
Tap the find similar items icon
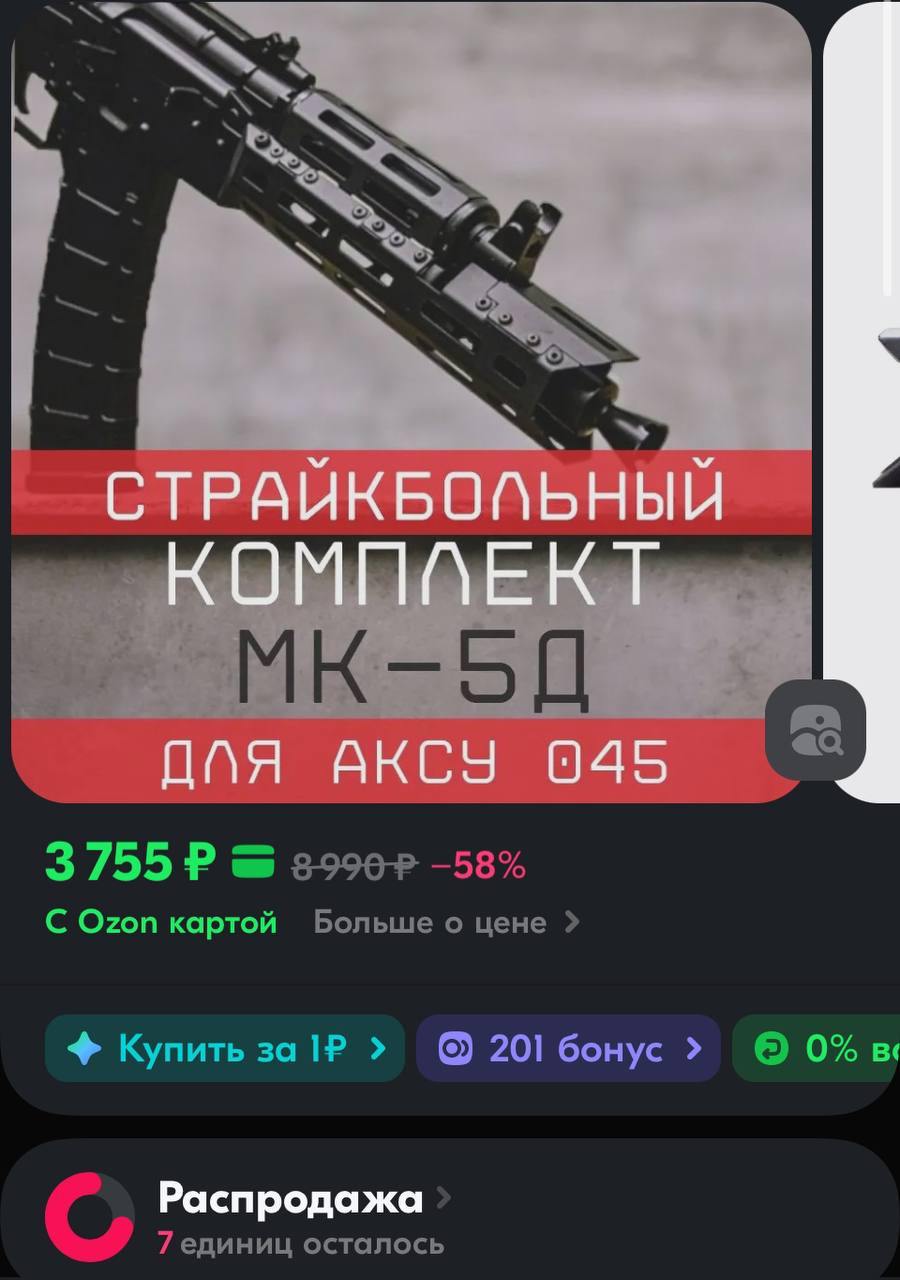pos(815,730)
